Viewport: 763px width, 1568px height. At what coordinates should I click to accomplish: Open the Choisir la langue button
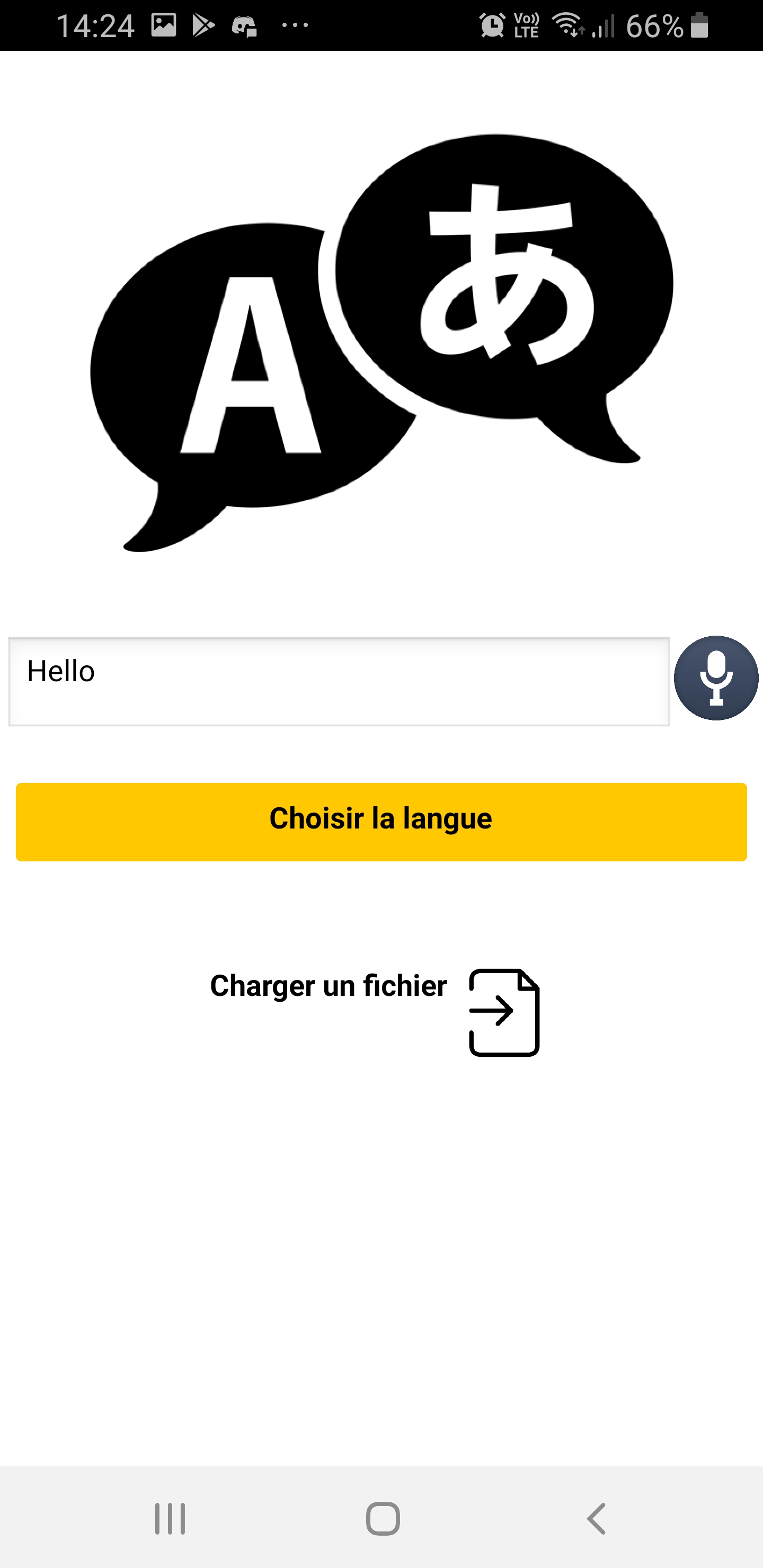click(381, 822)
